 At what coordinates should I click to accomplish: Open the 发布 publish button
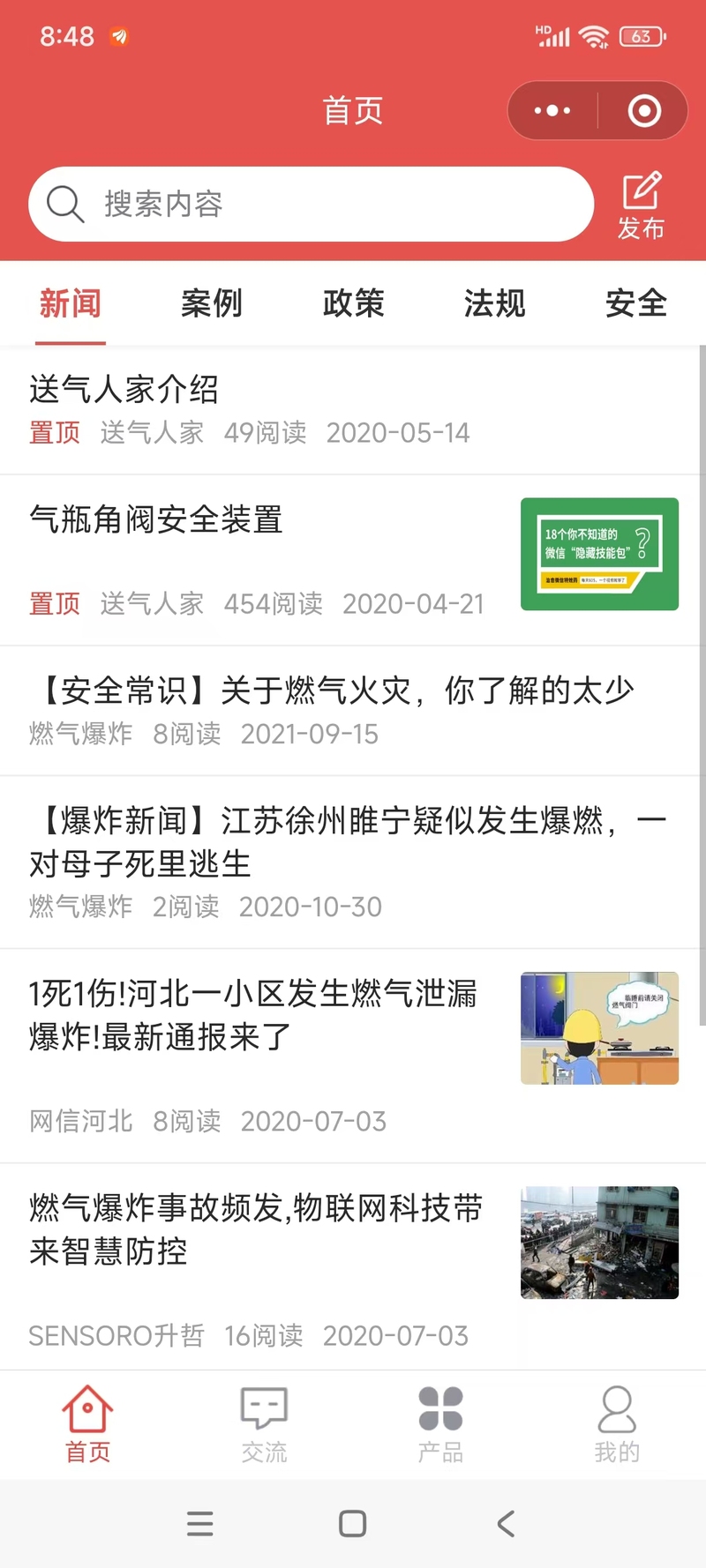[x=641, y=205]
